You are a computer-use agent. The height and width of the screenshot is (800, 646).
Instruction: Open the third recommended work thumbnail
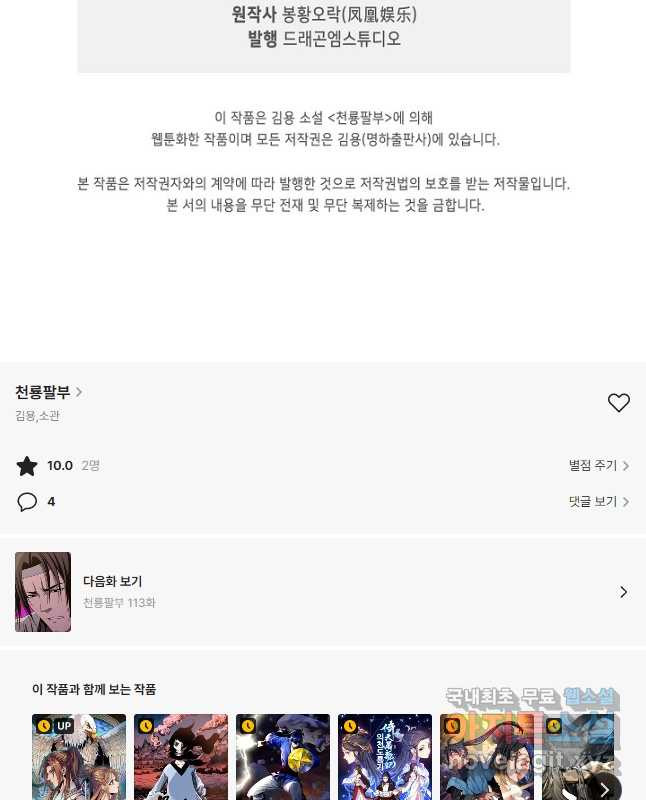pos(283,758)
